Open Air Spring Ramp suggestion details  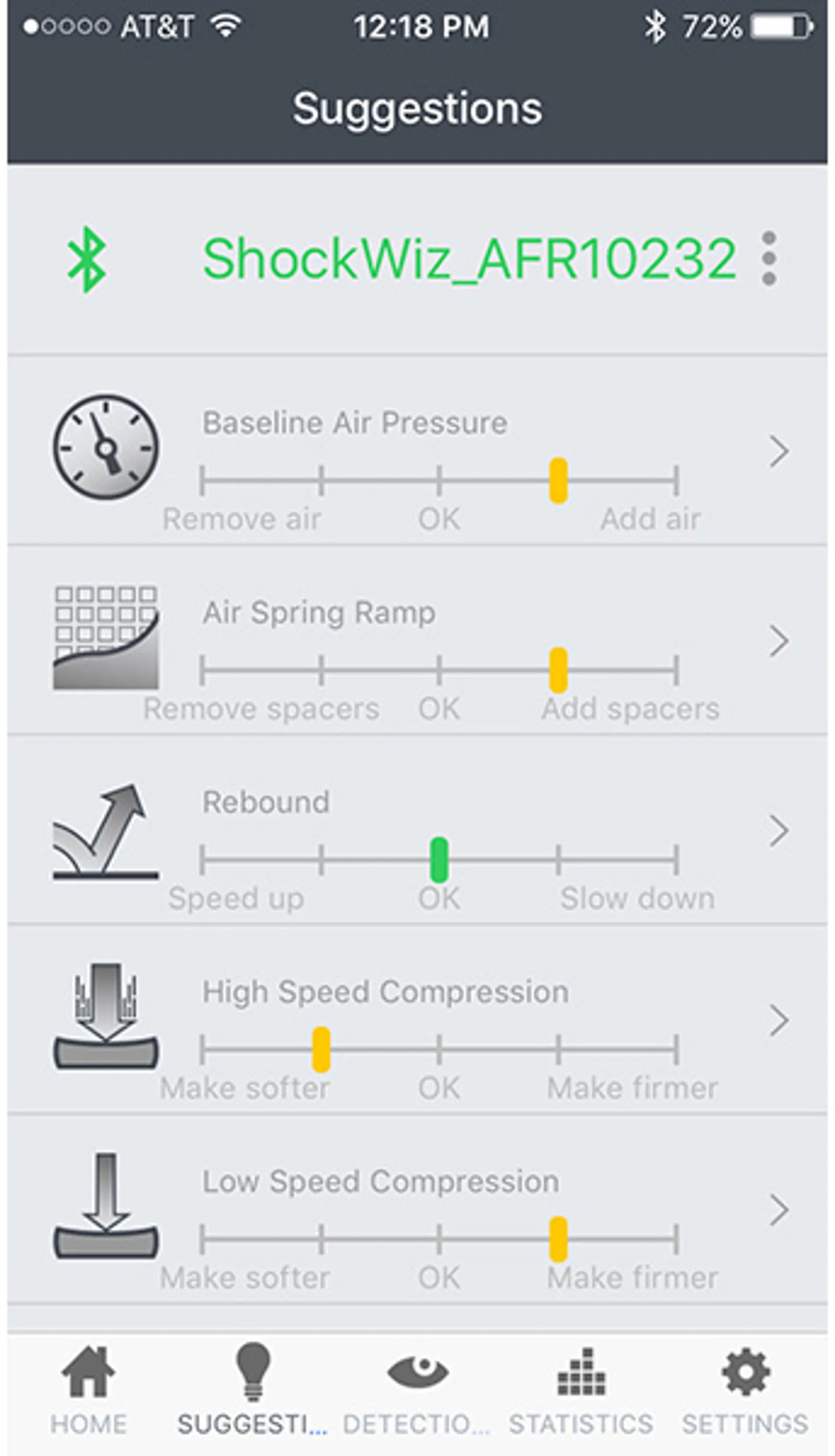coord(778,641)
